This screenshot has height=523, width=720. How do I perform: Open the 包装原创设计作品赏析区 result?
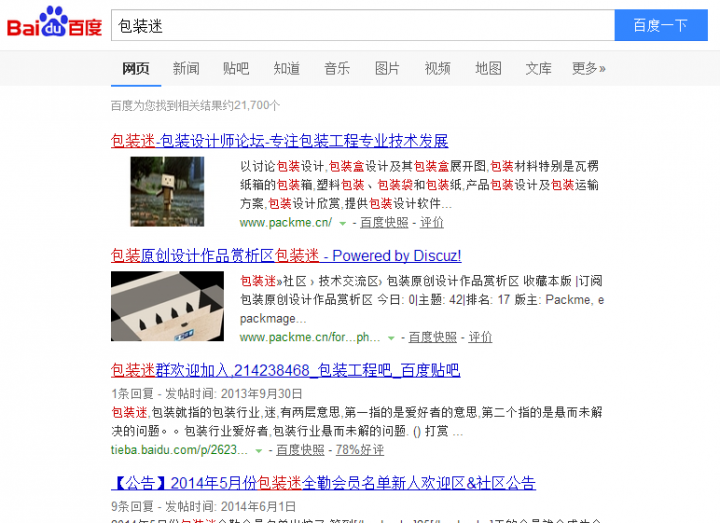point(285,255)
